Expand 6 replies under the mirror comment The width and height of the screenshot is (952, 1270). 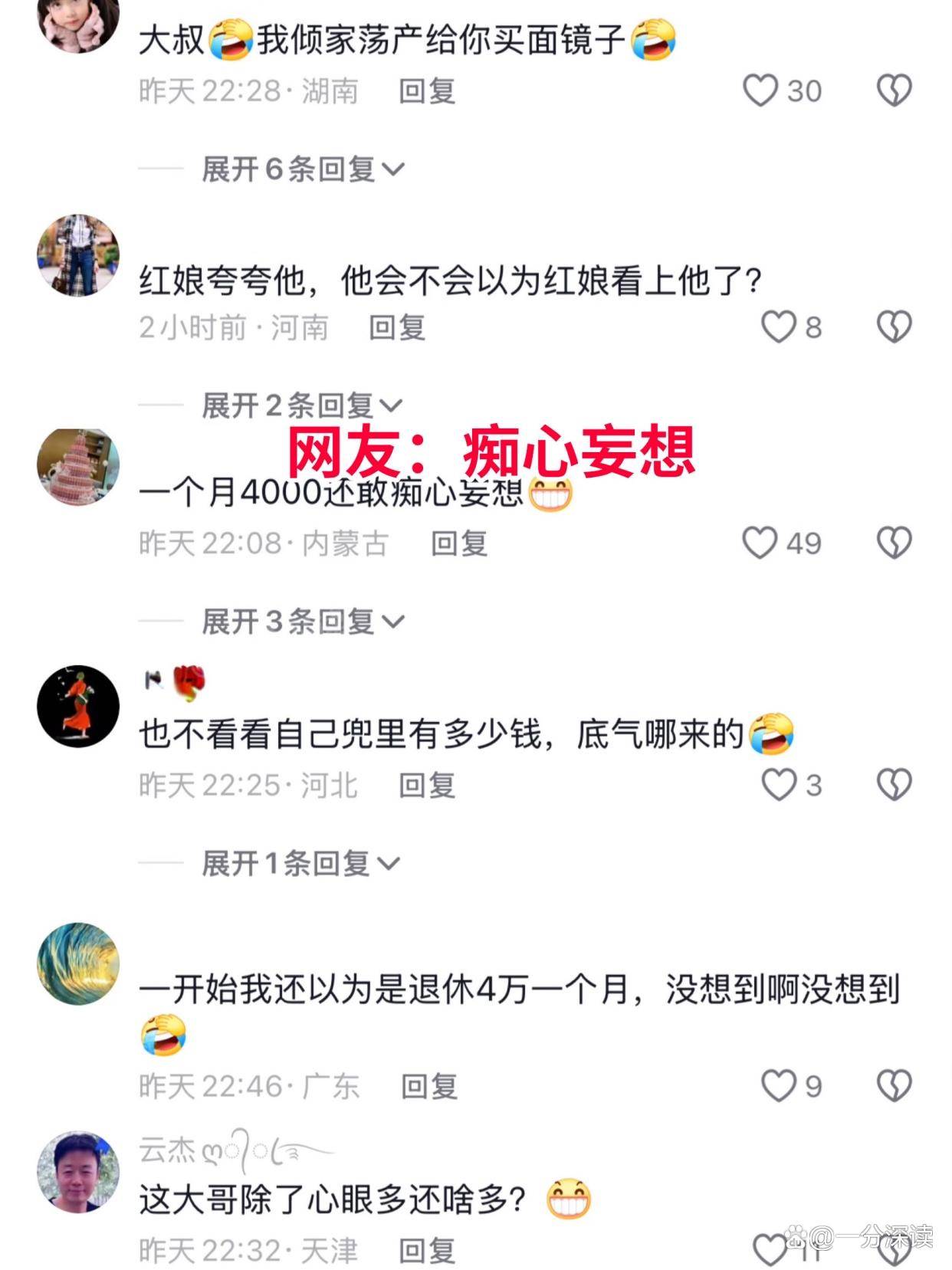pyautogui.click(x=302, y=169)
